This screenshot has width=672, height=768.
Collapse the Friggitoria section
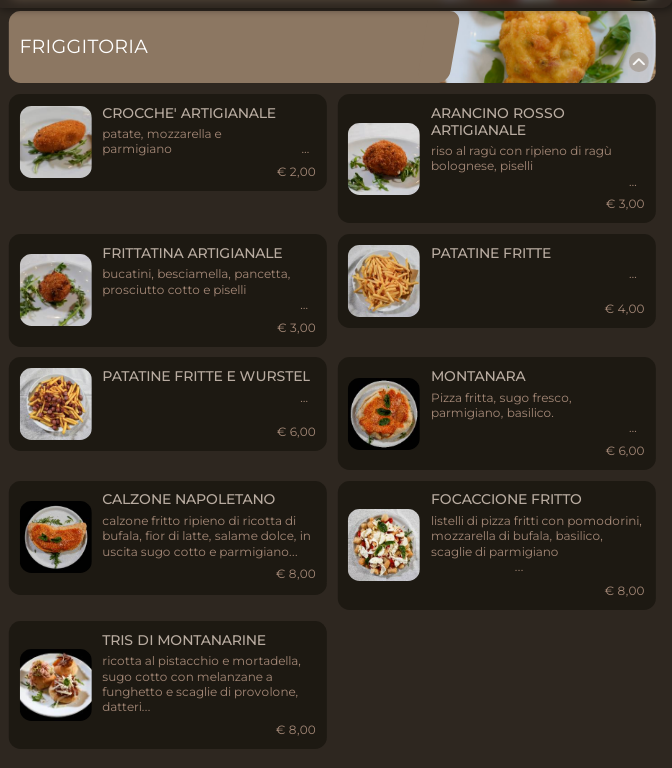pos(638,62)
